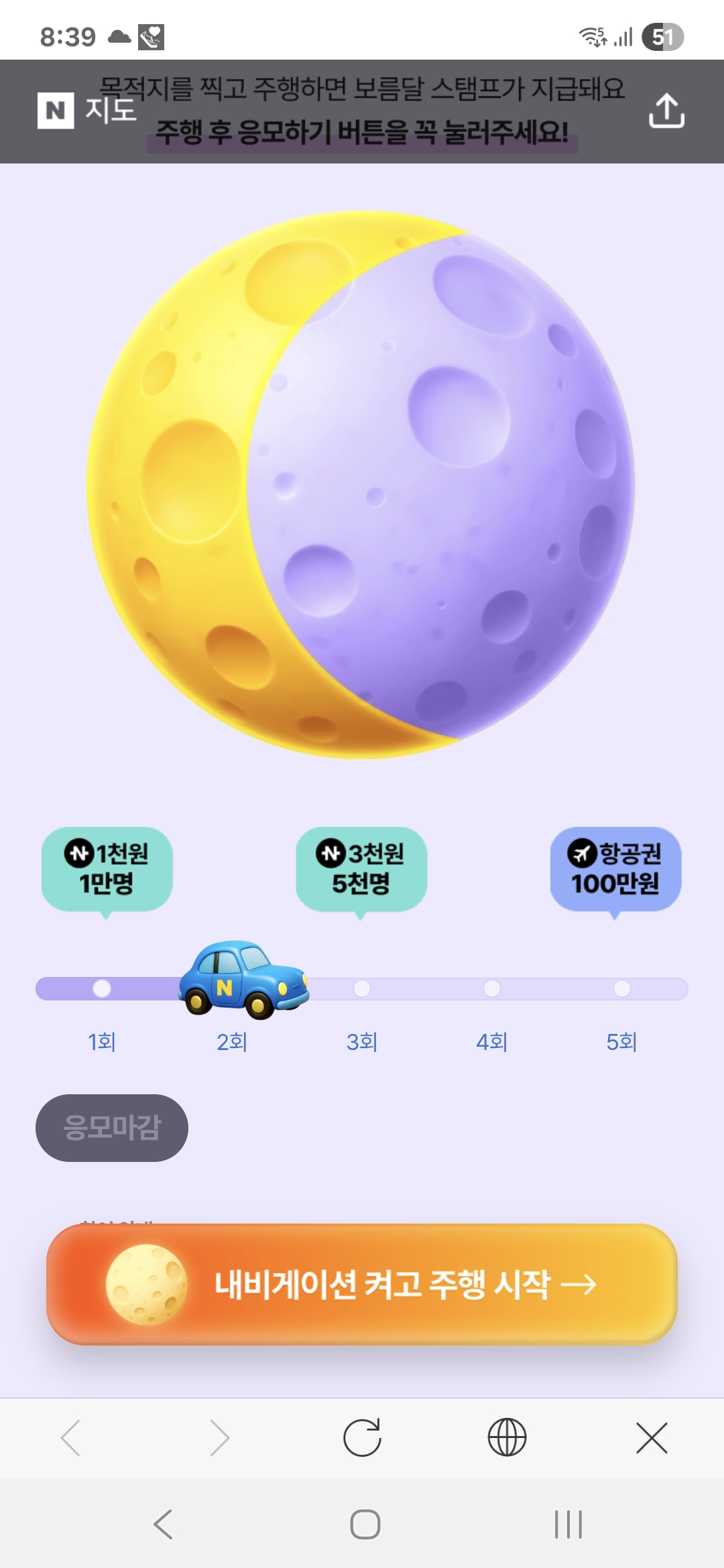Open page in external browser via globe
724x1568 pixels.
(507, 1438)
